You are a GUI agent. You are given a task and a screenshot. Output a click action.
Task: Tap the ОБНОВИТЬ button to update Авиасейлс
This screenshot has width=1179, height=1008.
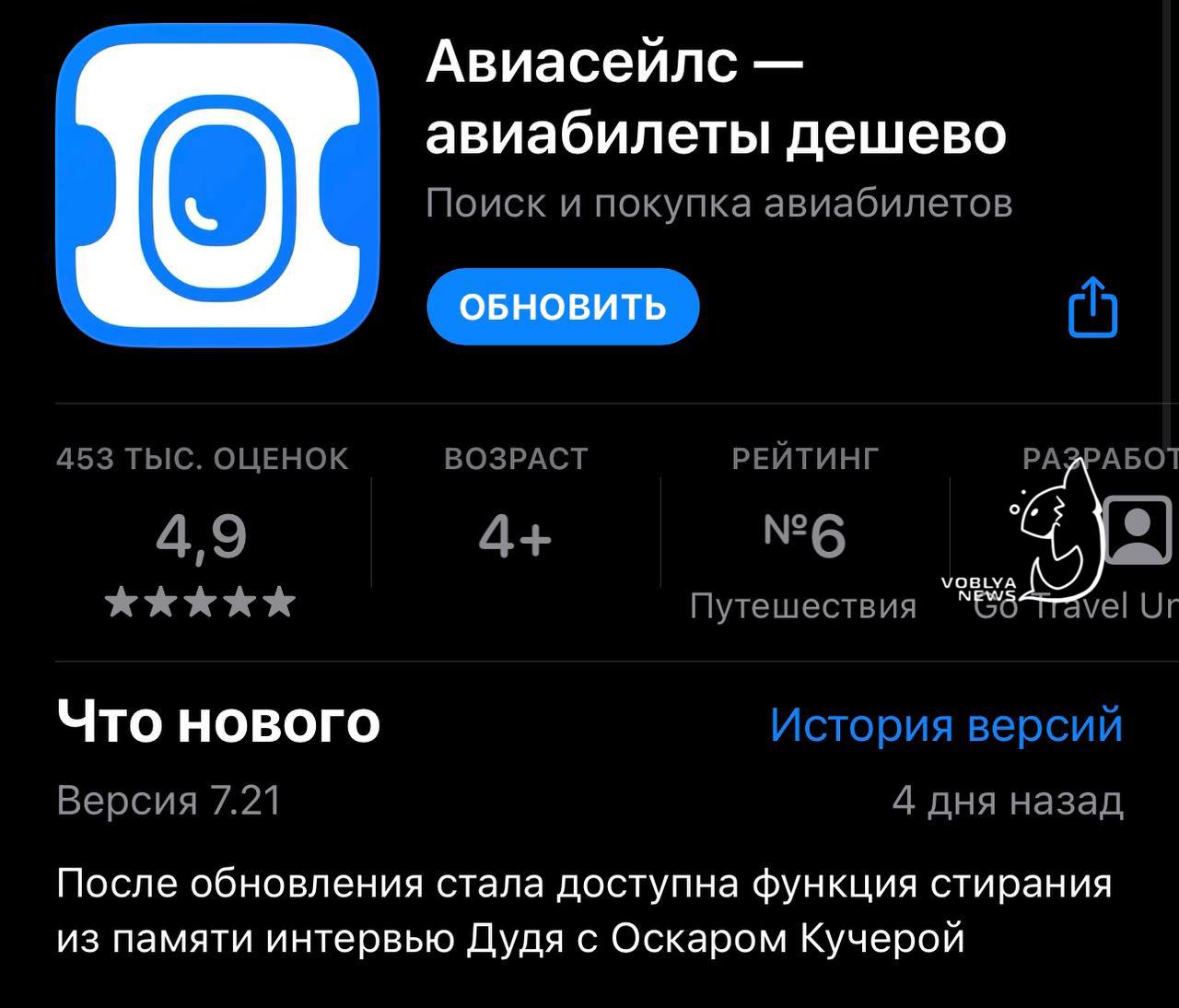point(563,307)
